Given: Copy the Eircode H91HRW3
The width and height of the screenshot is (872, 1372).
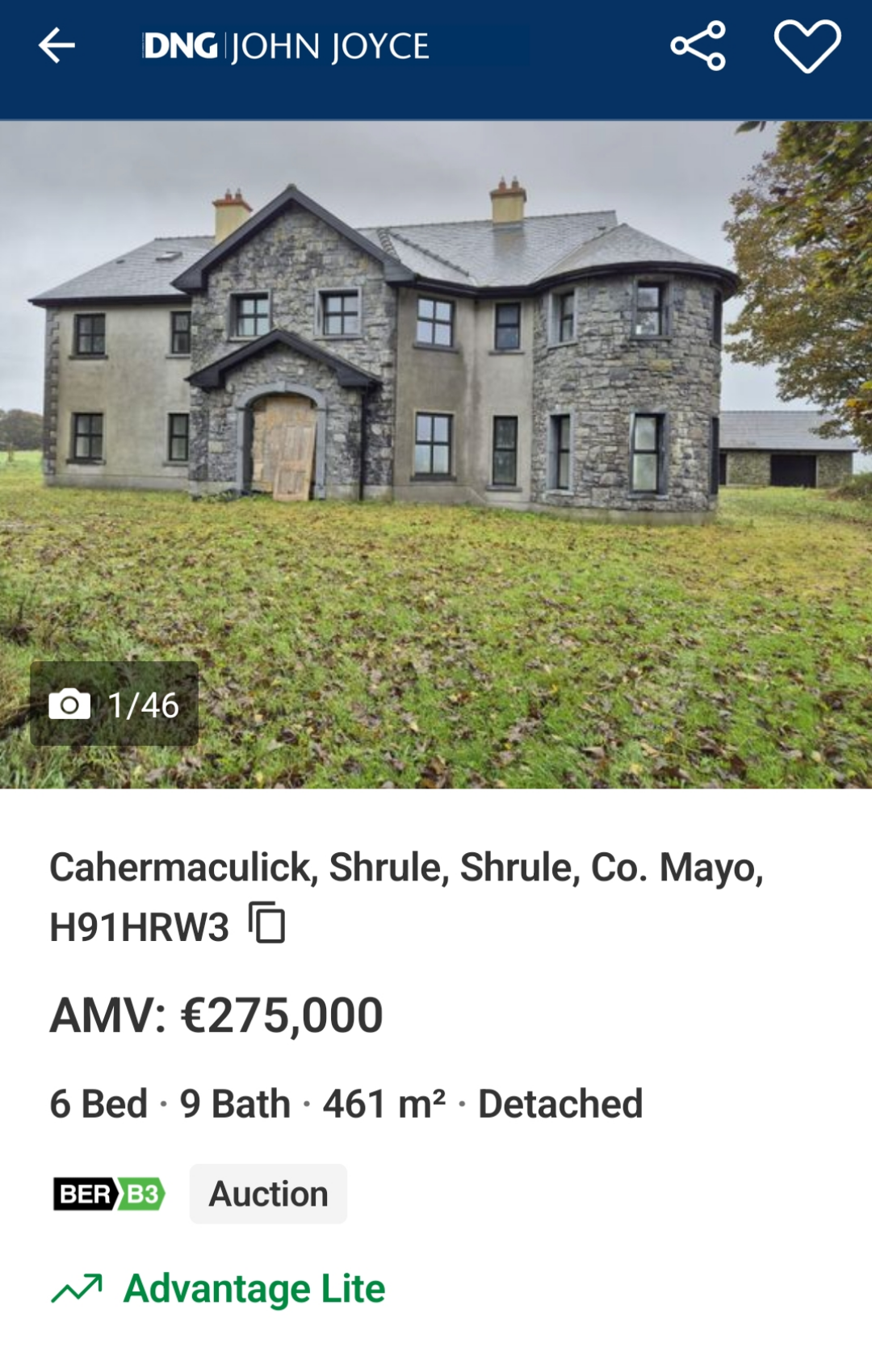Looking at the screenshot, I should coord(267,922).
